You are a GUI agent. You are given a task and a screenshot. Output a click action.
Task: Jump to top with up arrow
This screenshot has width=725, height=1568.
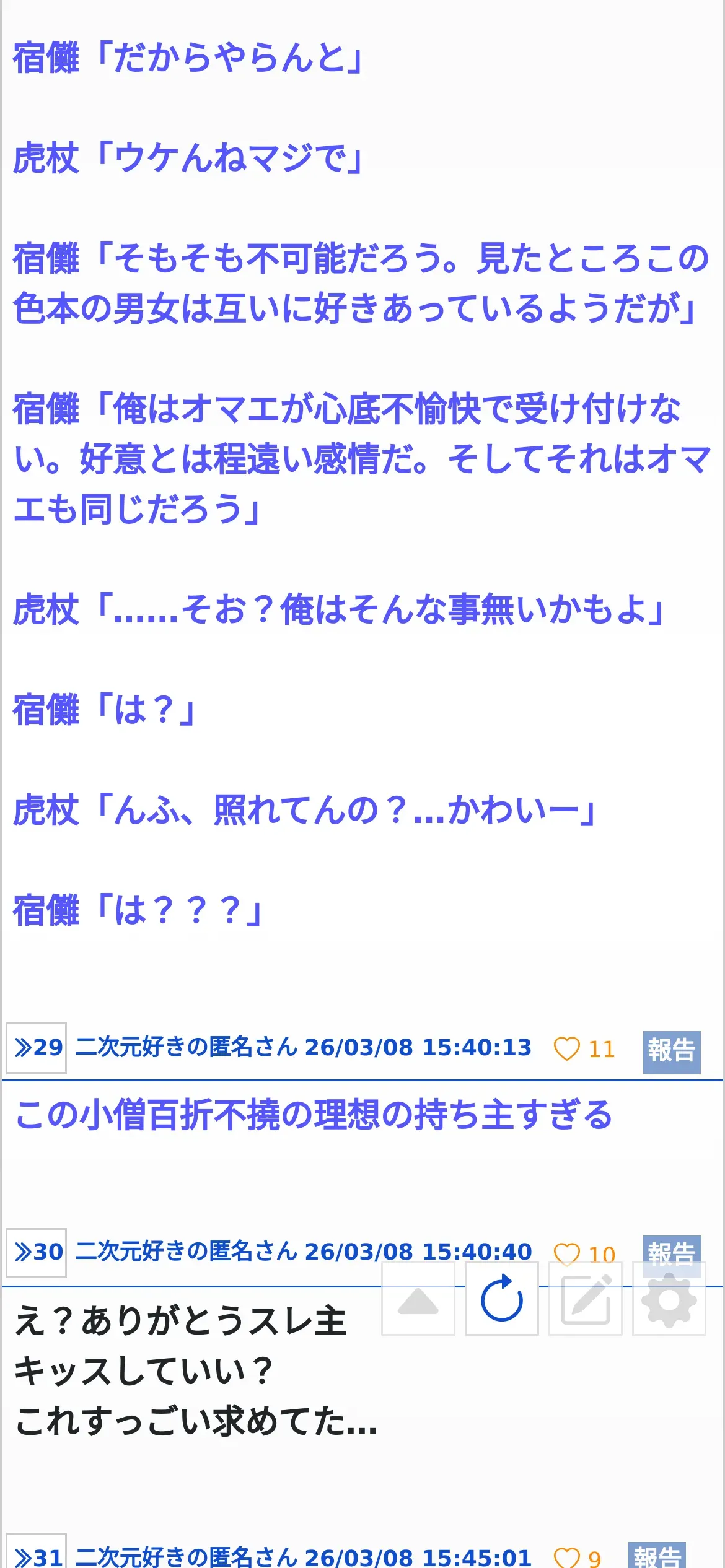pos(418,1299)
